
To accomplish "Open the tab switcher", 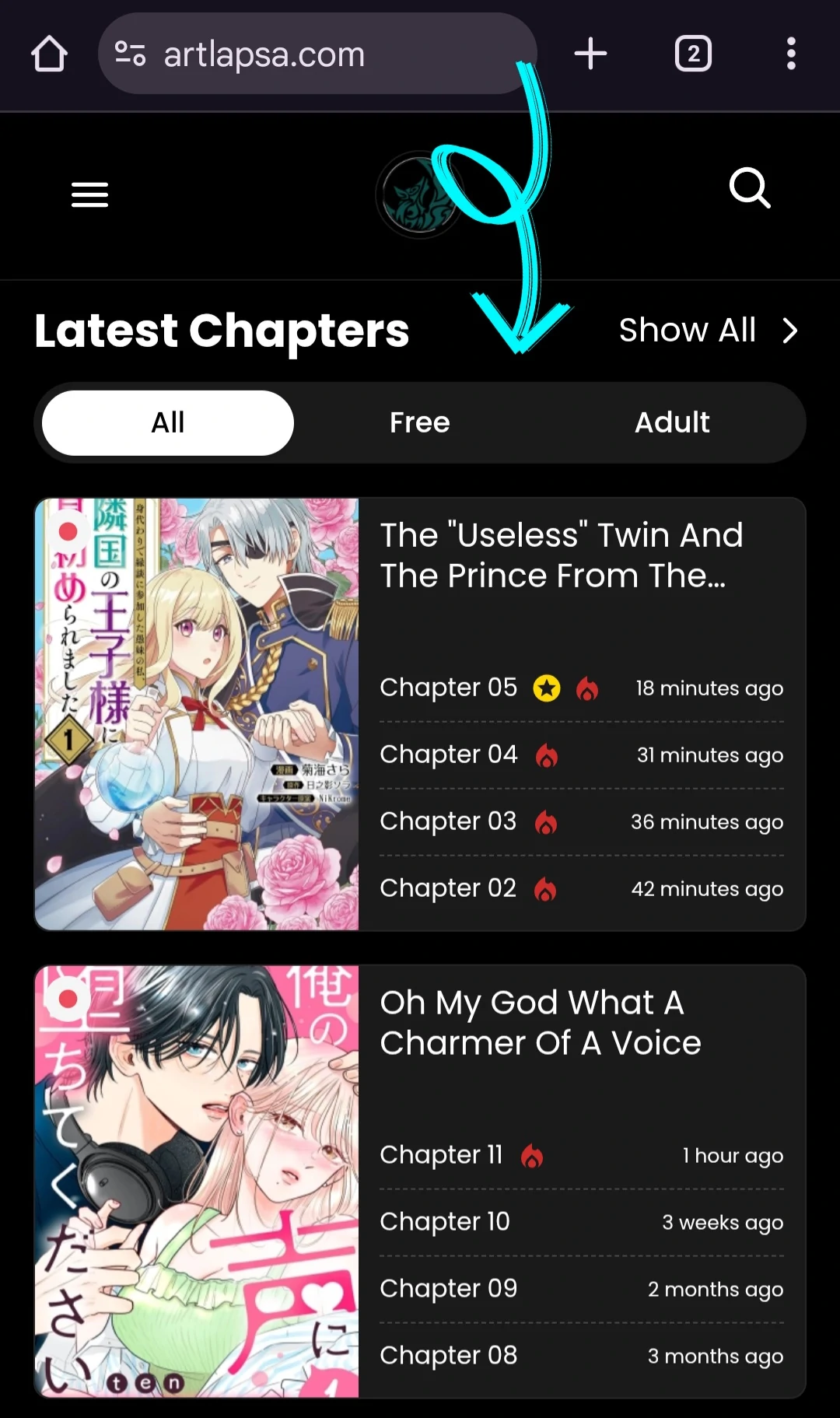I will (692, 54).
